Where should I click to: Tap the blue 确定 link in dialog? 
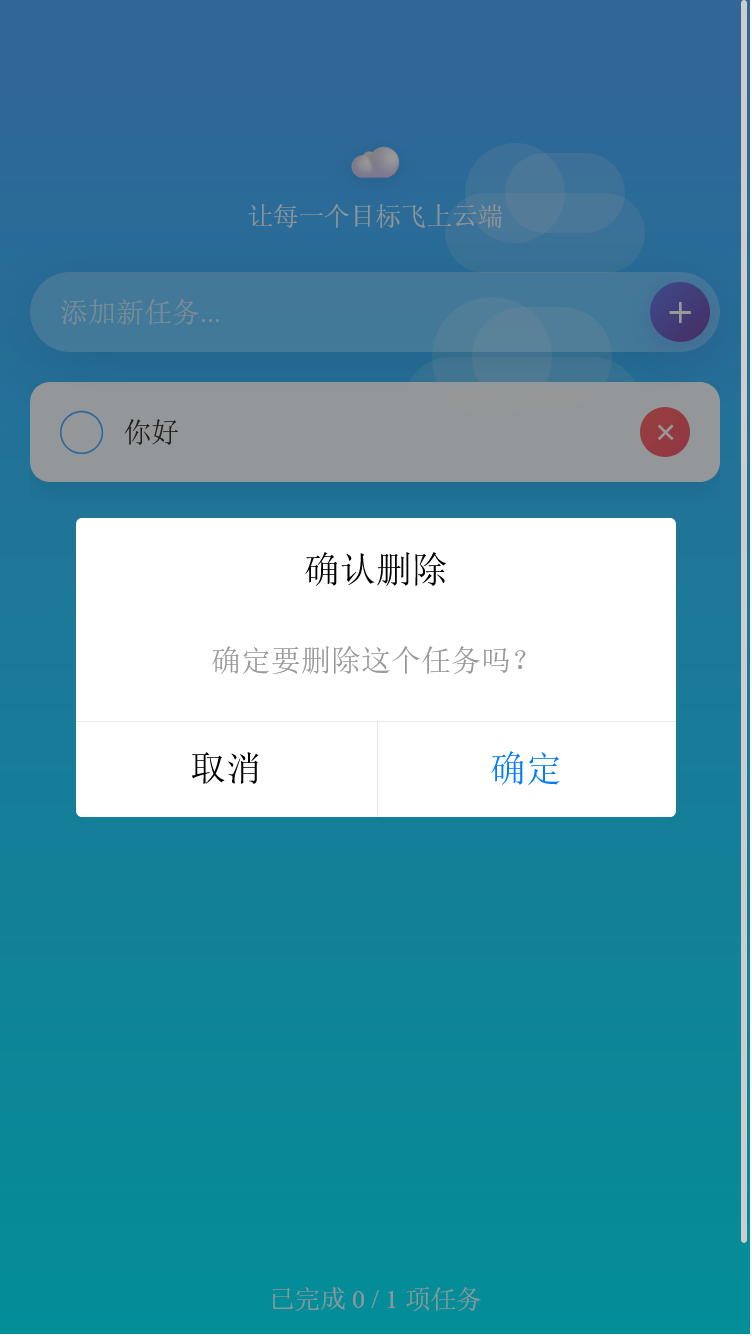525,768
